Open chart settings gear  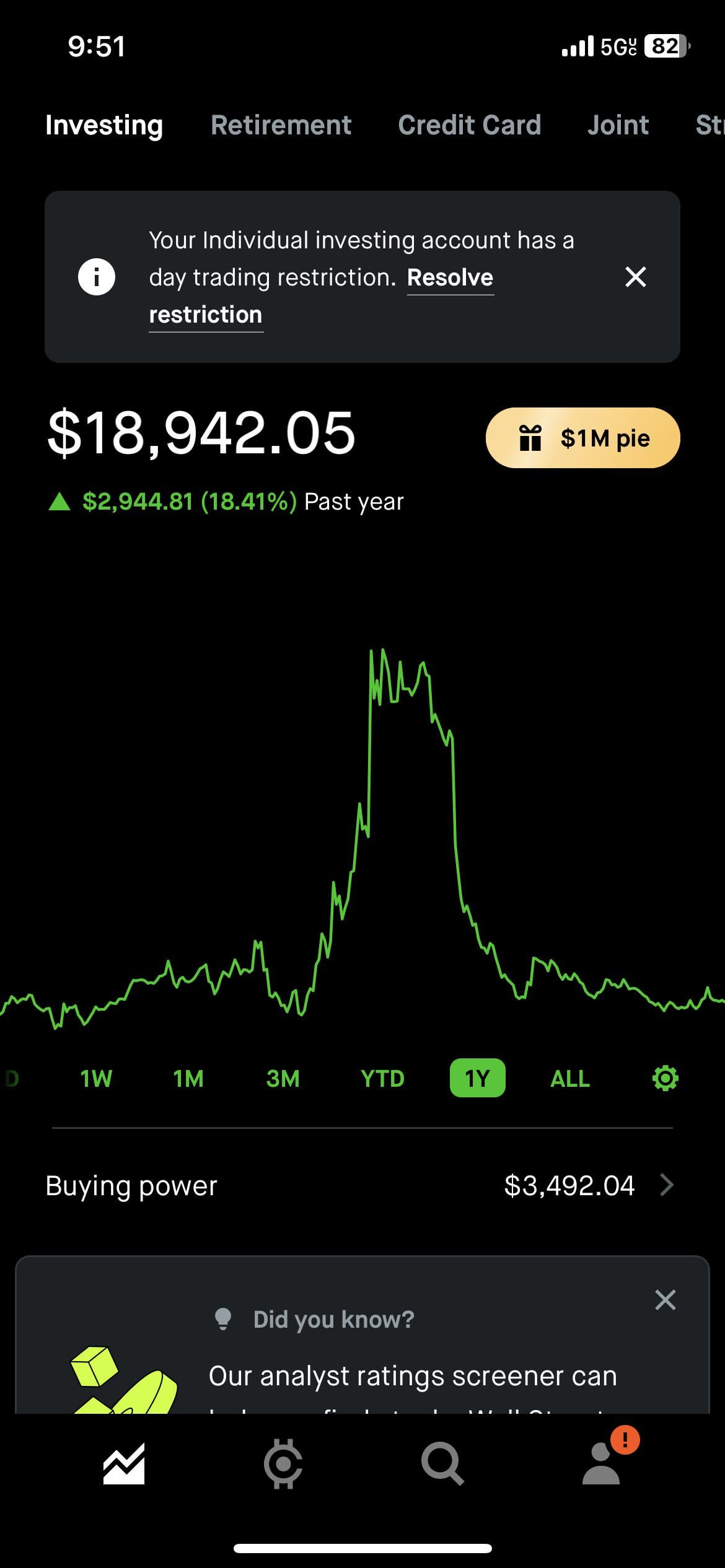point(666,1078)
